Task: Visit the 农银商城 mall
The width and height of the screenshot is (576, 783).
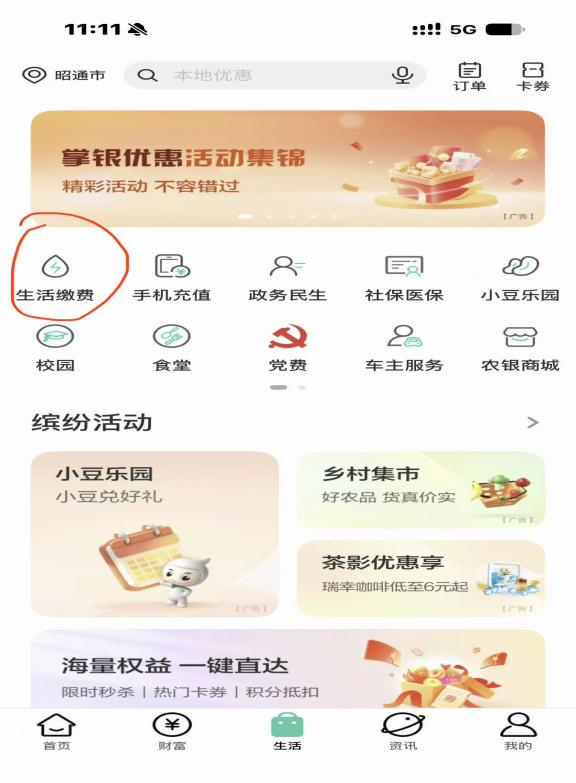Action: pyautogui.click(x=520, y=348)
